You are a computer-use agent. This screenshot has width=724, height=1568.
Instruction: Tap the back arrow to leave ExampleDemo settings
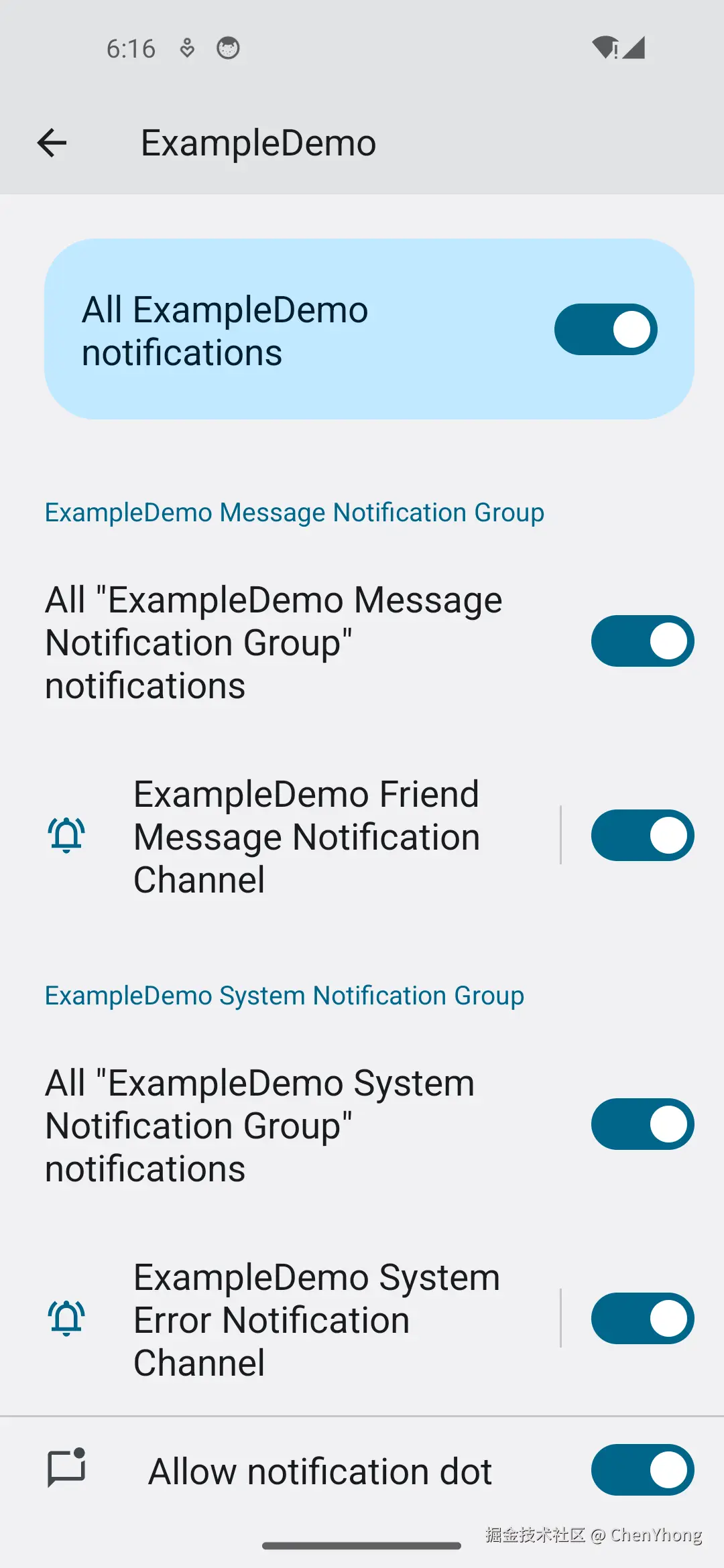[x=52, y=143]
